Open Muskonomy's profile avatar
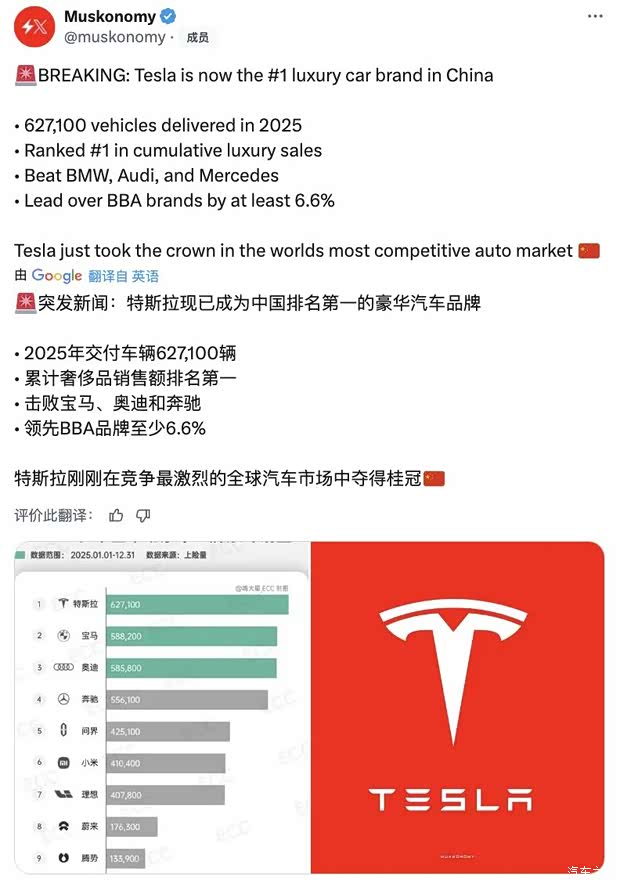The height and width of the screenshot is (883, 620). point(34,26)
